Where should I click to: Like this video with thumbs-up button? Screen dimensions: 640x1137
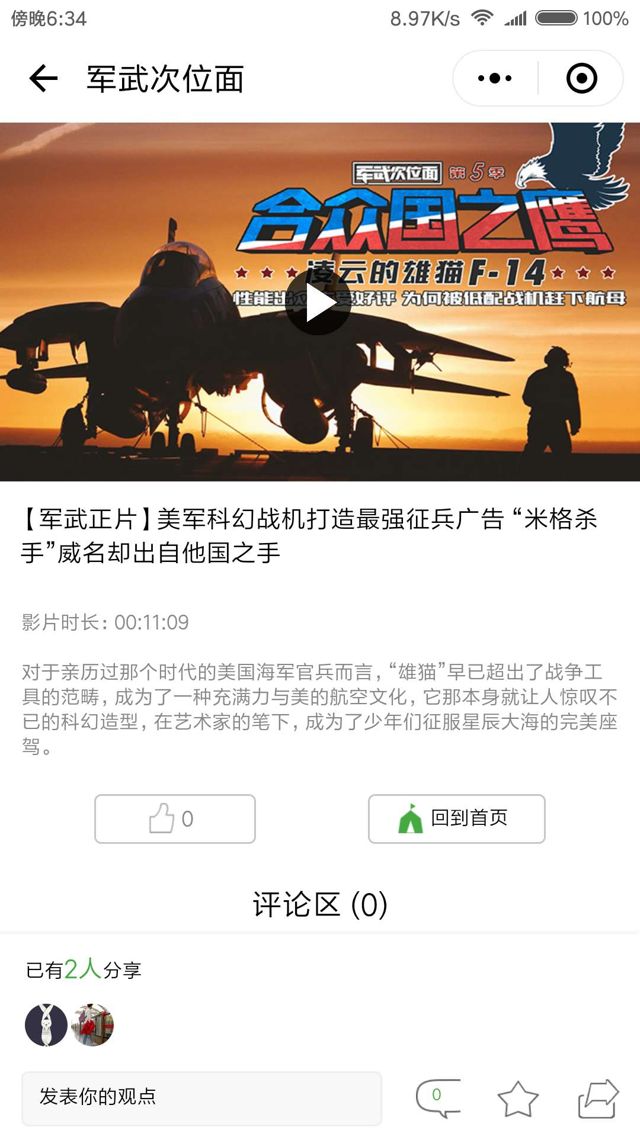175,819
